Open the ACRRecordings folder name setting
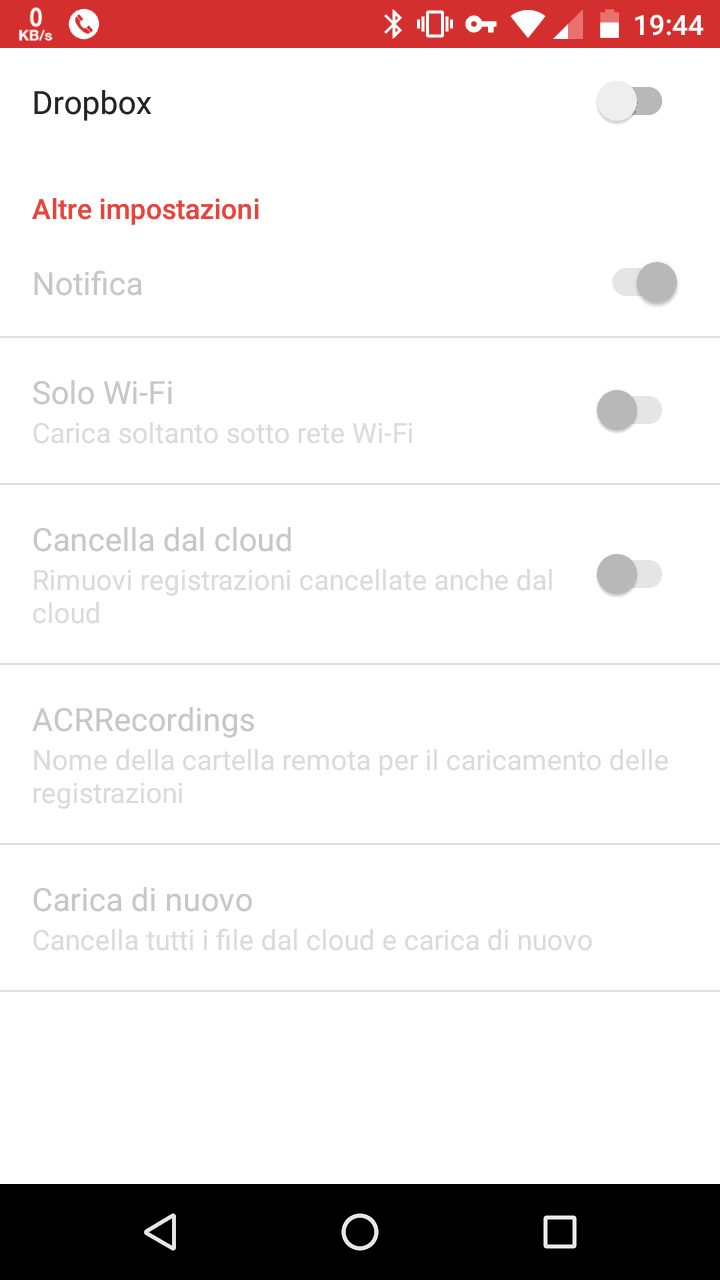Viewport: 720px width, 1280px height. point(360,754)
